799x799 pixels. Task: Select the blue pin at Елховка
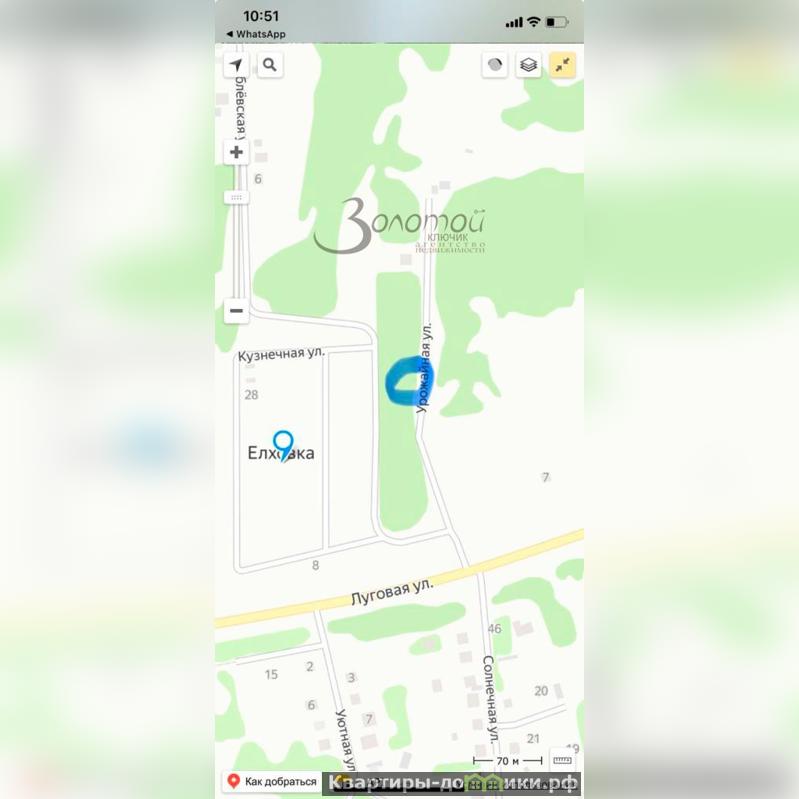284,444
